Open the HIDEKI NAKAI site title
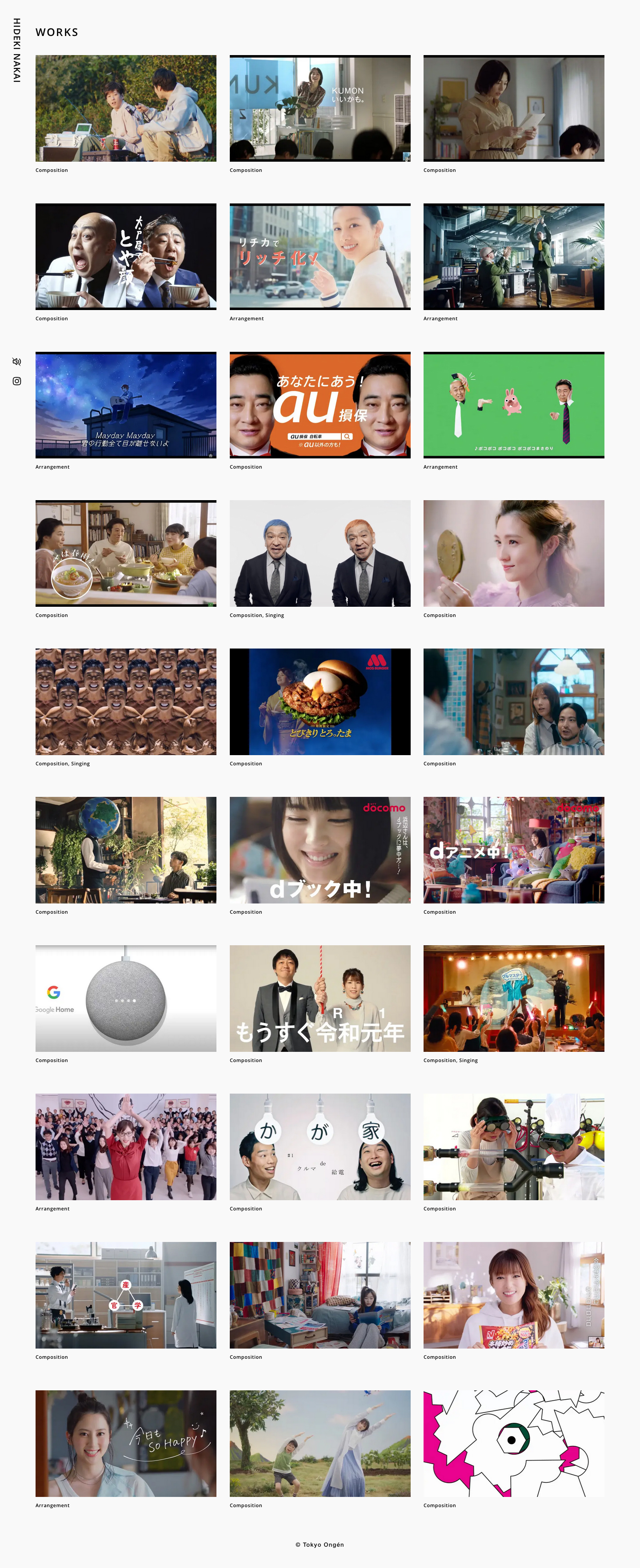 [x=16, y=51]
